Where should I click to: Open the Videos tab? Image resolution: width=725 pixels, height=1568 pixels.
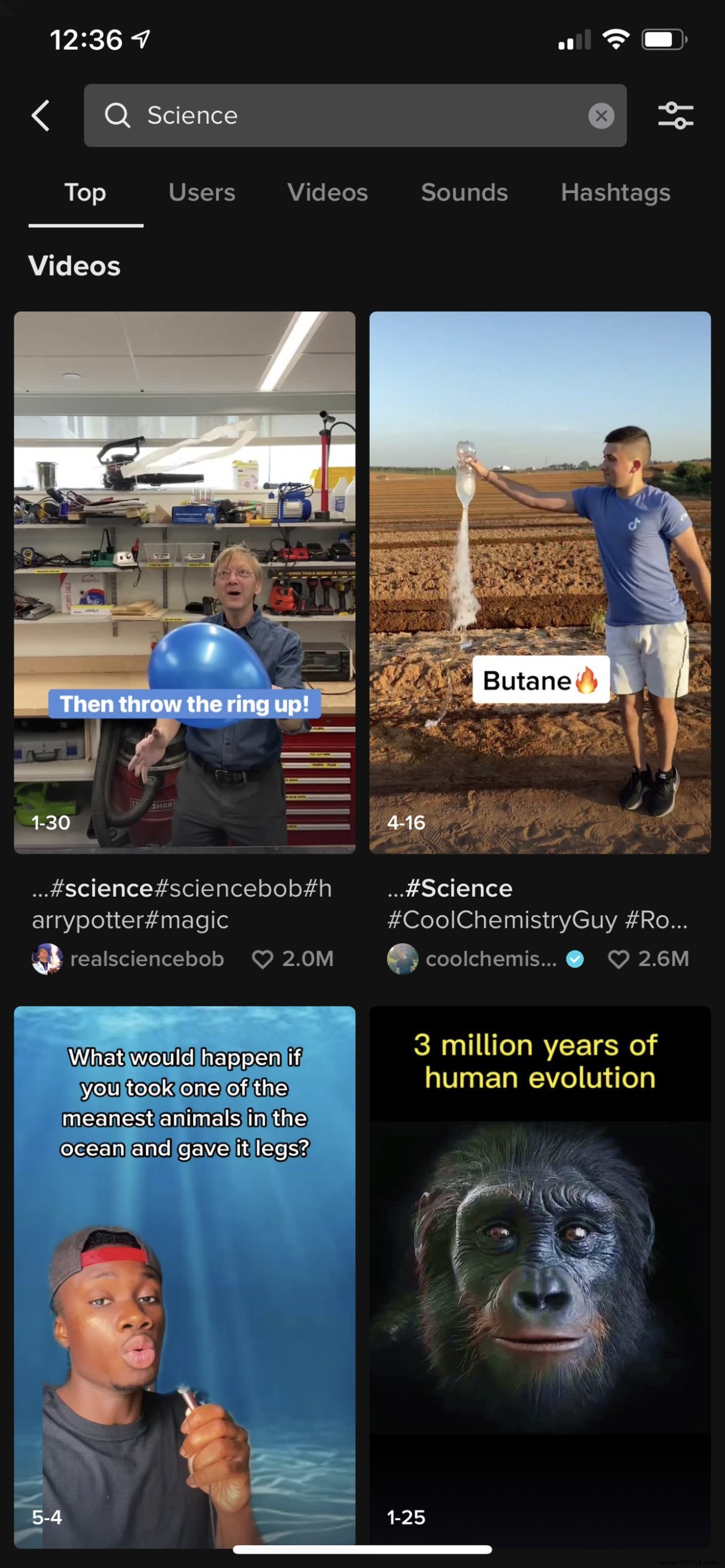click(x=327, y=193)
